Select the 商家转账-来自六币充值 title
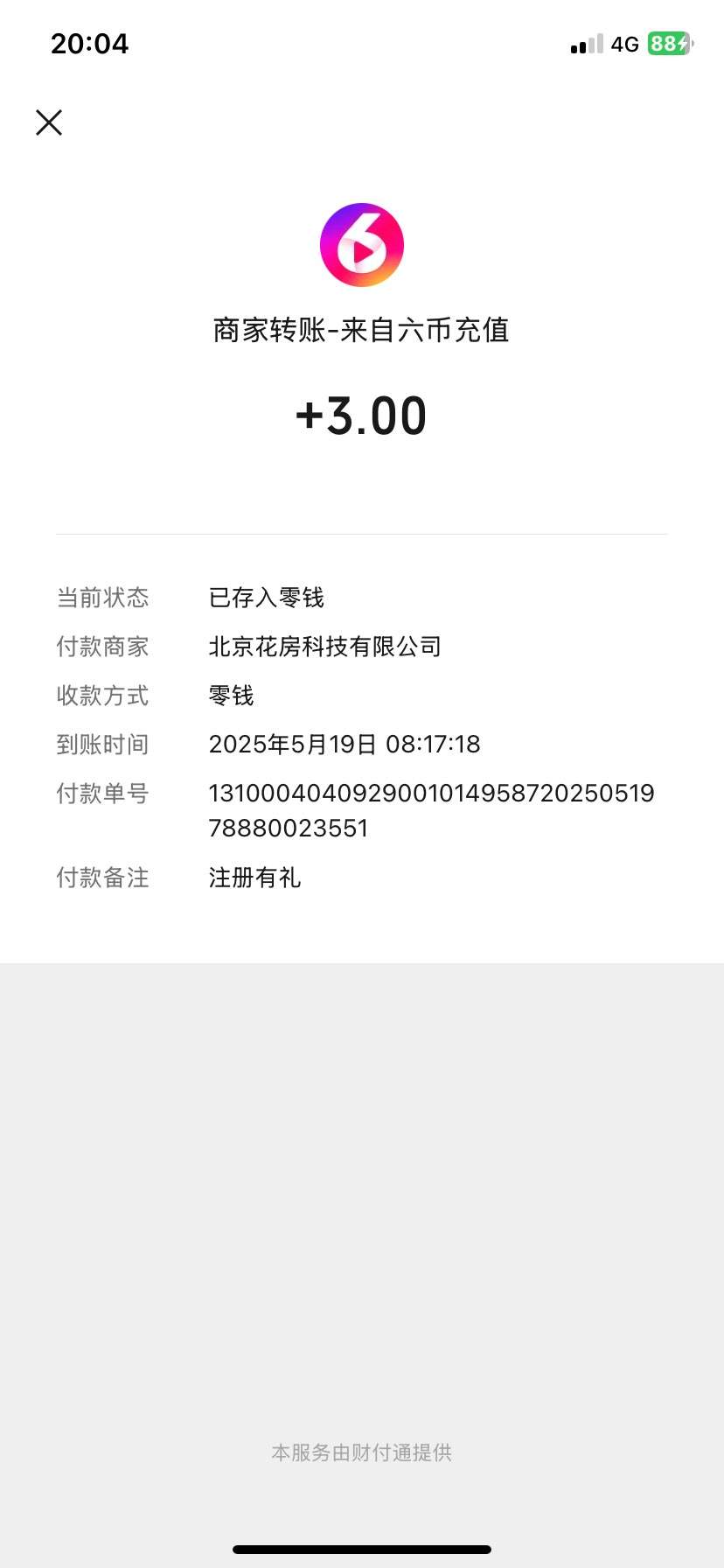The width and height of the screenshot is (724, 1568). (361, 331)
